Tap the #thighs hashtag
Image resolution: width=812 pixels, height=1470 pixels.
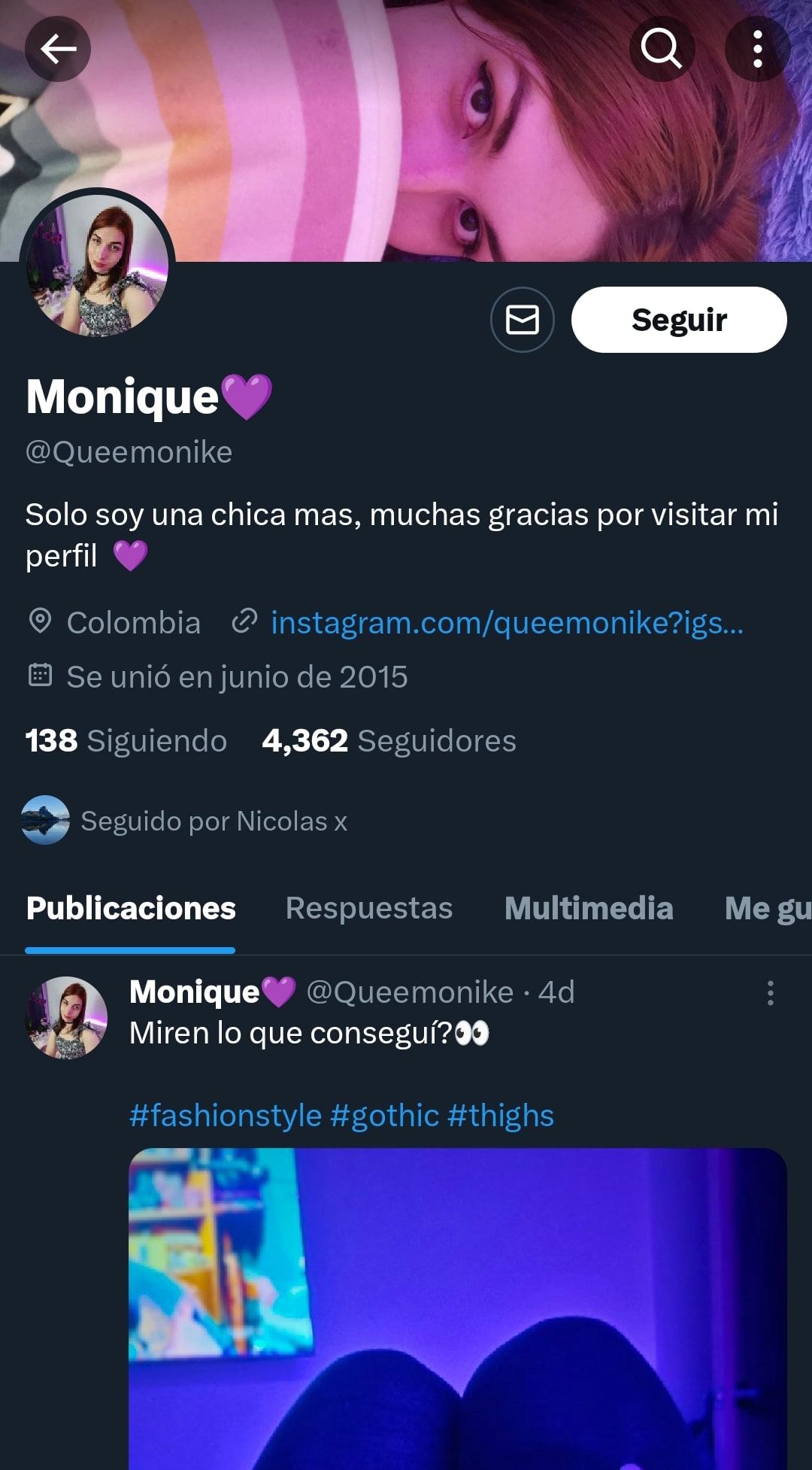(501, 1116)
